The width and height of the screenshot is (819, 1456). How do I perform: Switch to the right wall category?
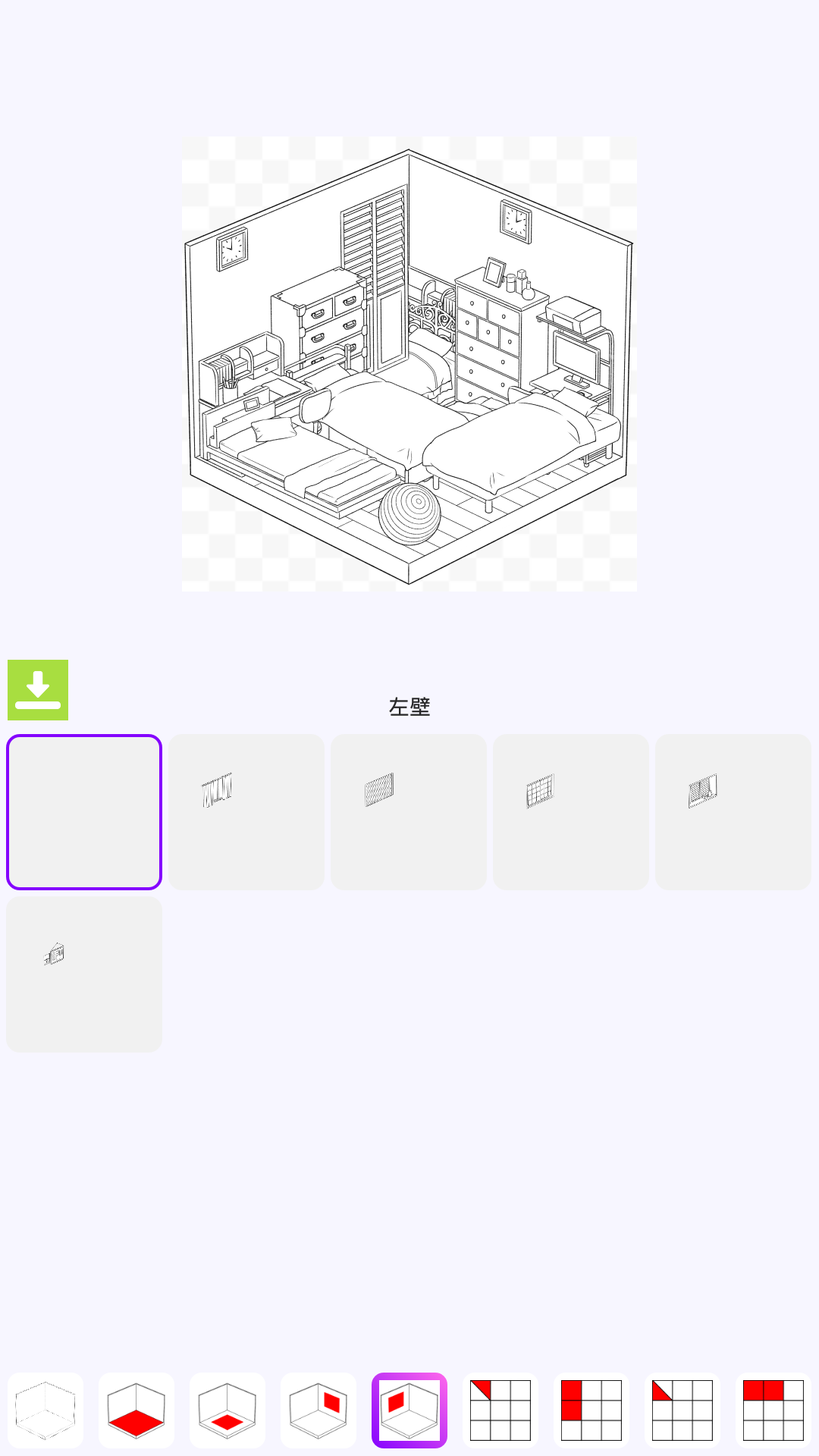318,1410
